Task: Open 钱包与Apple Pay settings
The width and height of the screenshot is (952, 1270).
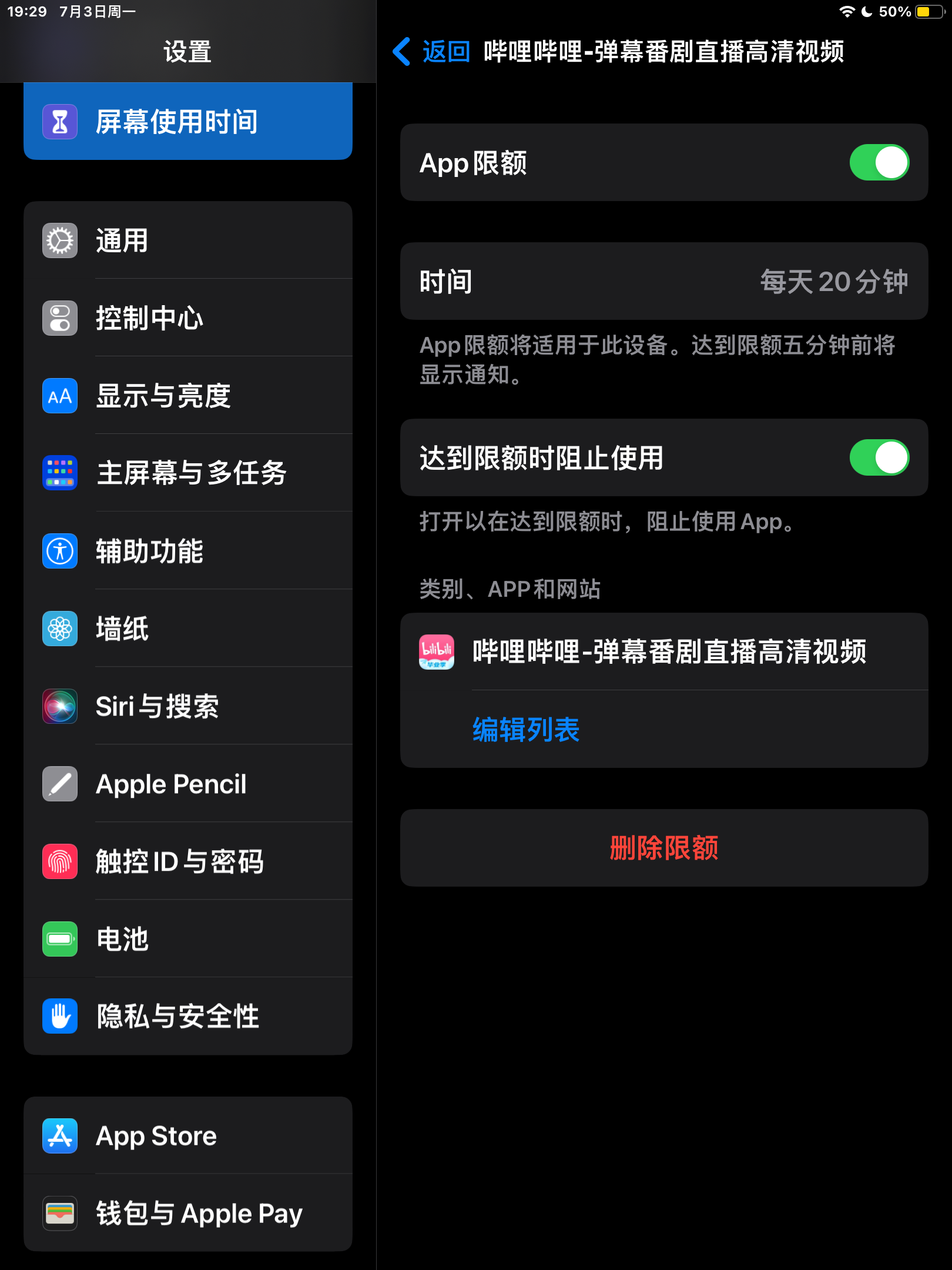Action: (188, 1214)
